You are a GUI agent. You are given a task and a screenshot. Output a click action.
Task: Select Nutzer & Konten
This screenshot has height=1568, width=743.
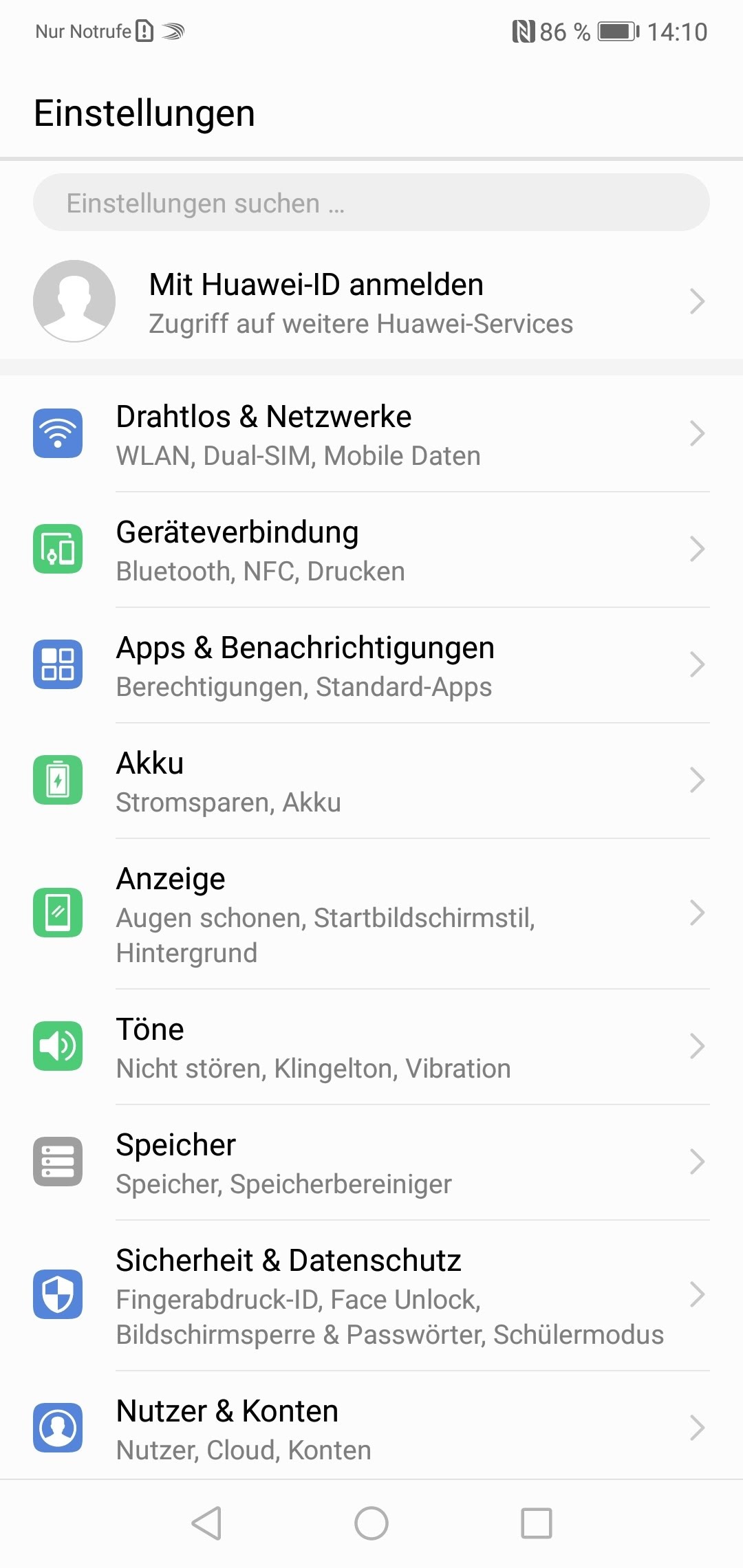371,1429
